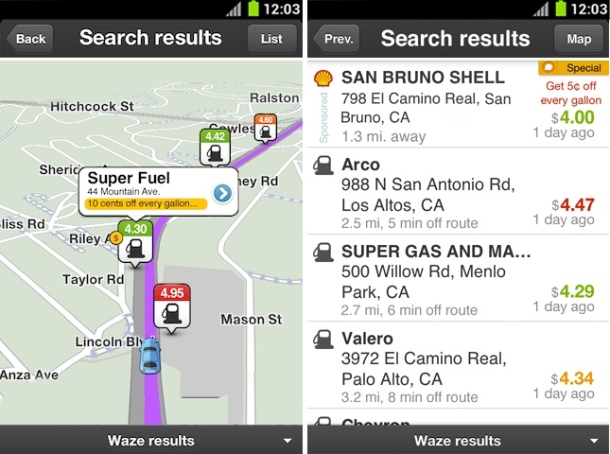This screenshot has width=610, height=454.
Task: Select the 4.30 gas station pin
Action: pos(136,242)
